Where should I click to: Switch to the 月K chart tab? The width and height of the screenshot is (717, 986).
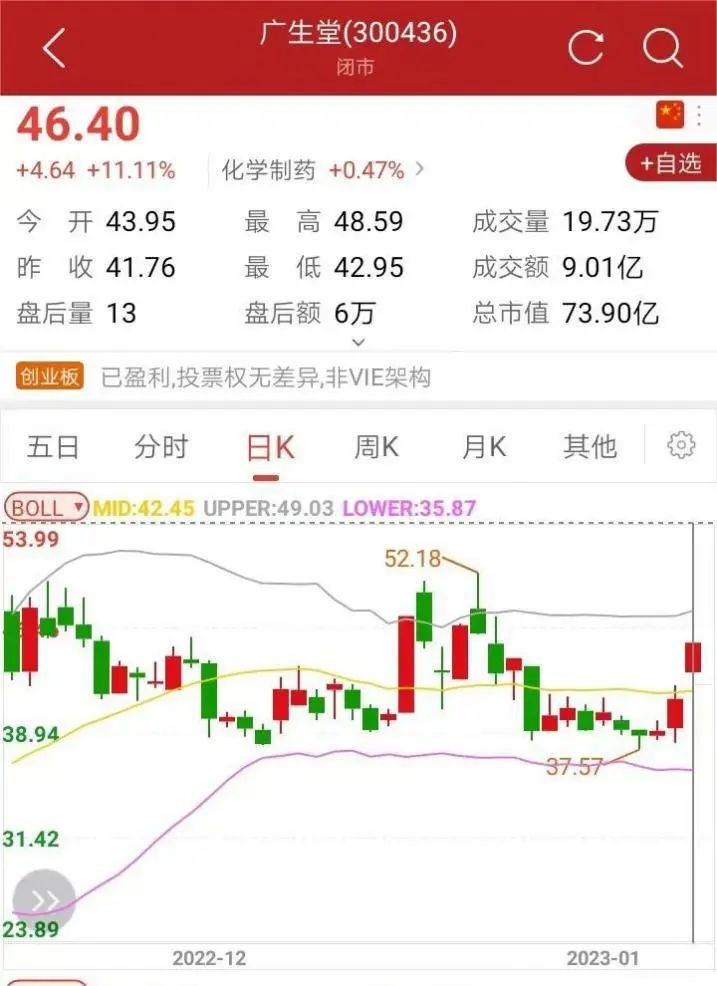pos(484,446)
